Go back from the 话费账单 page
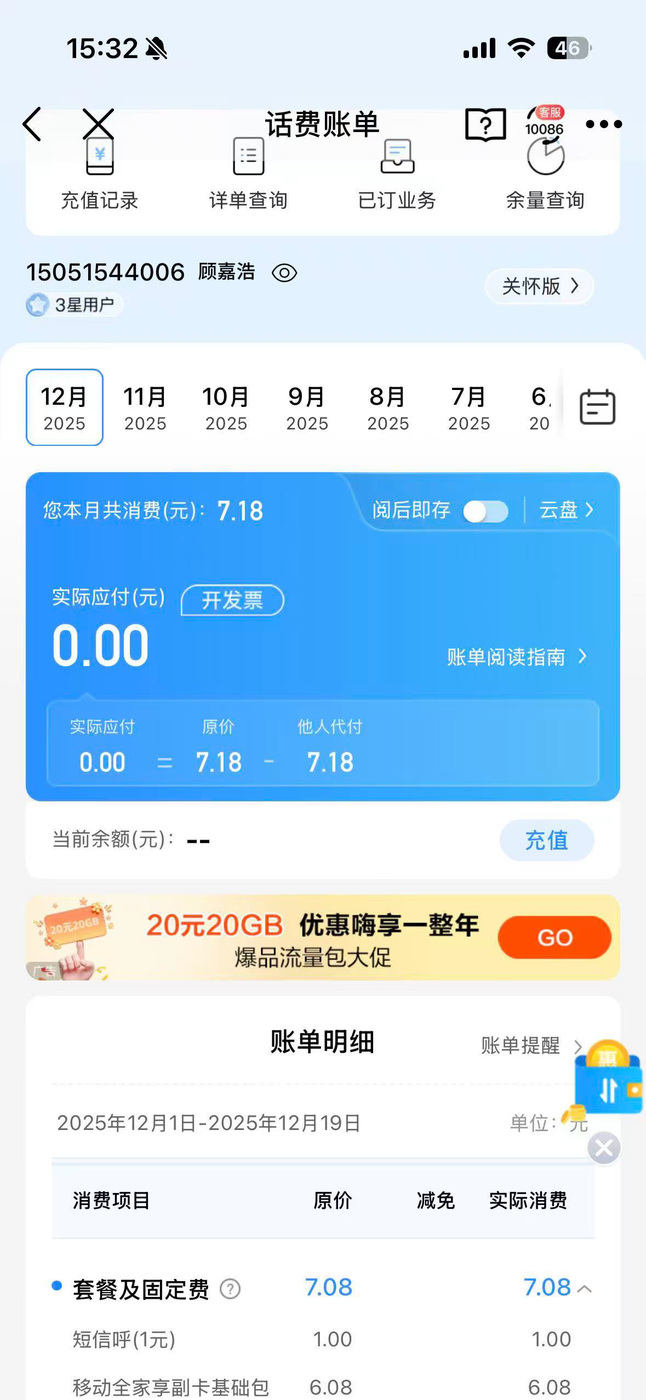 coord(32,125)
